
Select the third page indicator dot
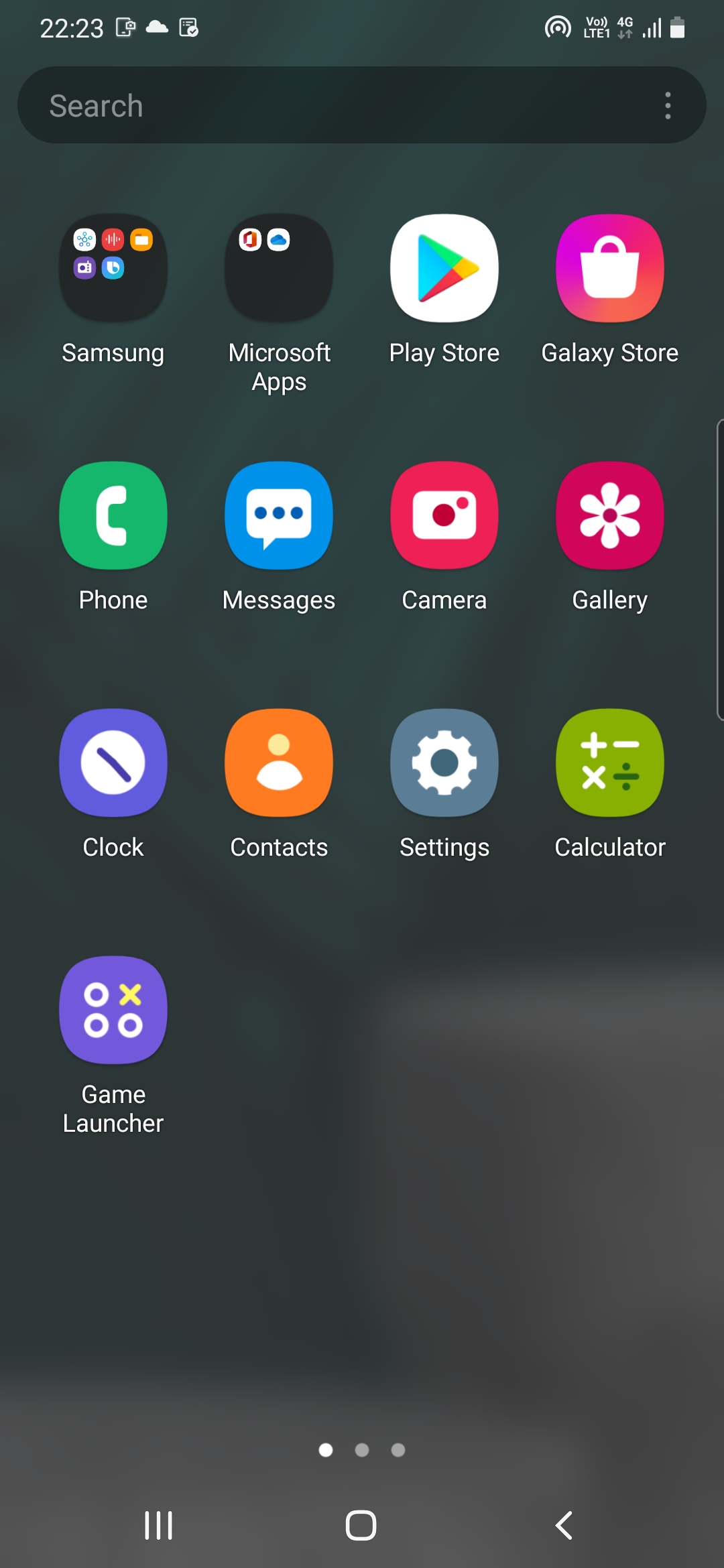pos(398,1450)
